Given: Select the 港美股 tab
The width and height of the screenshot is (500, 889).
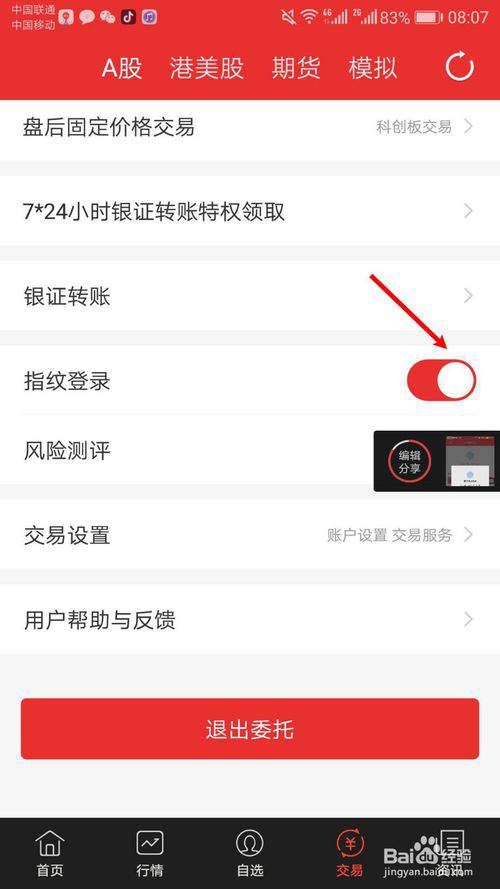Looking at the screenshot, I should pyautogui.click(x=206, y=69).
